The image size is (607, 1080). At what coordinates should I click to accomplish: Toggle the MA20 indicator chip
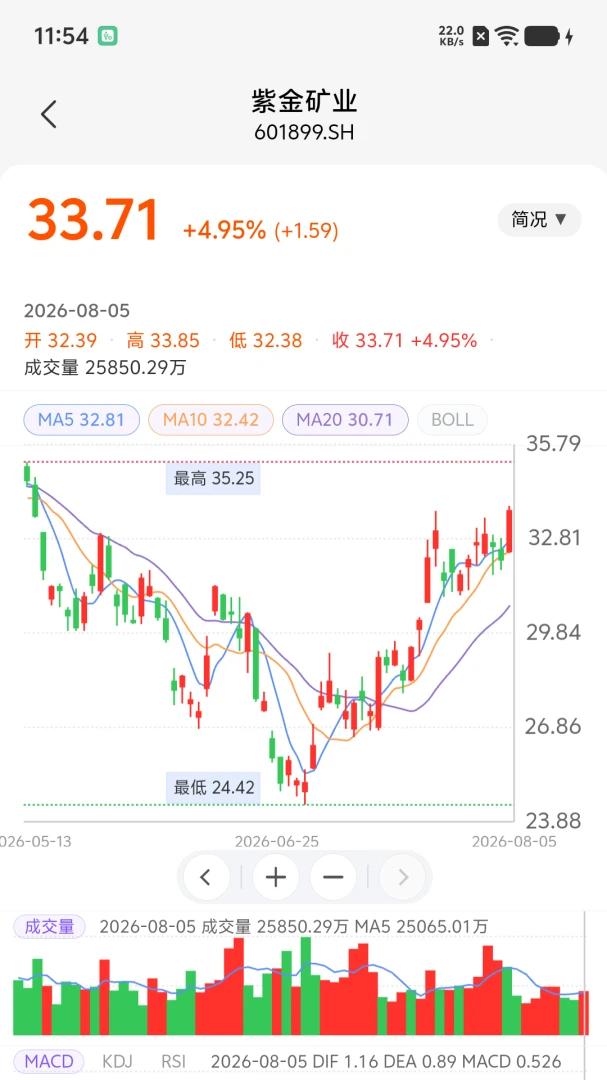[x=345, y=420]
